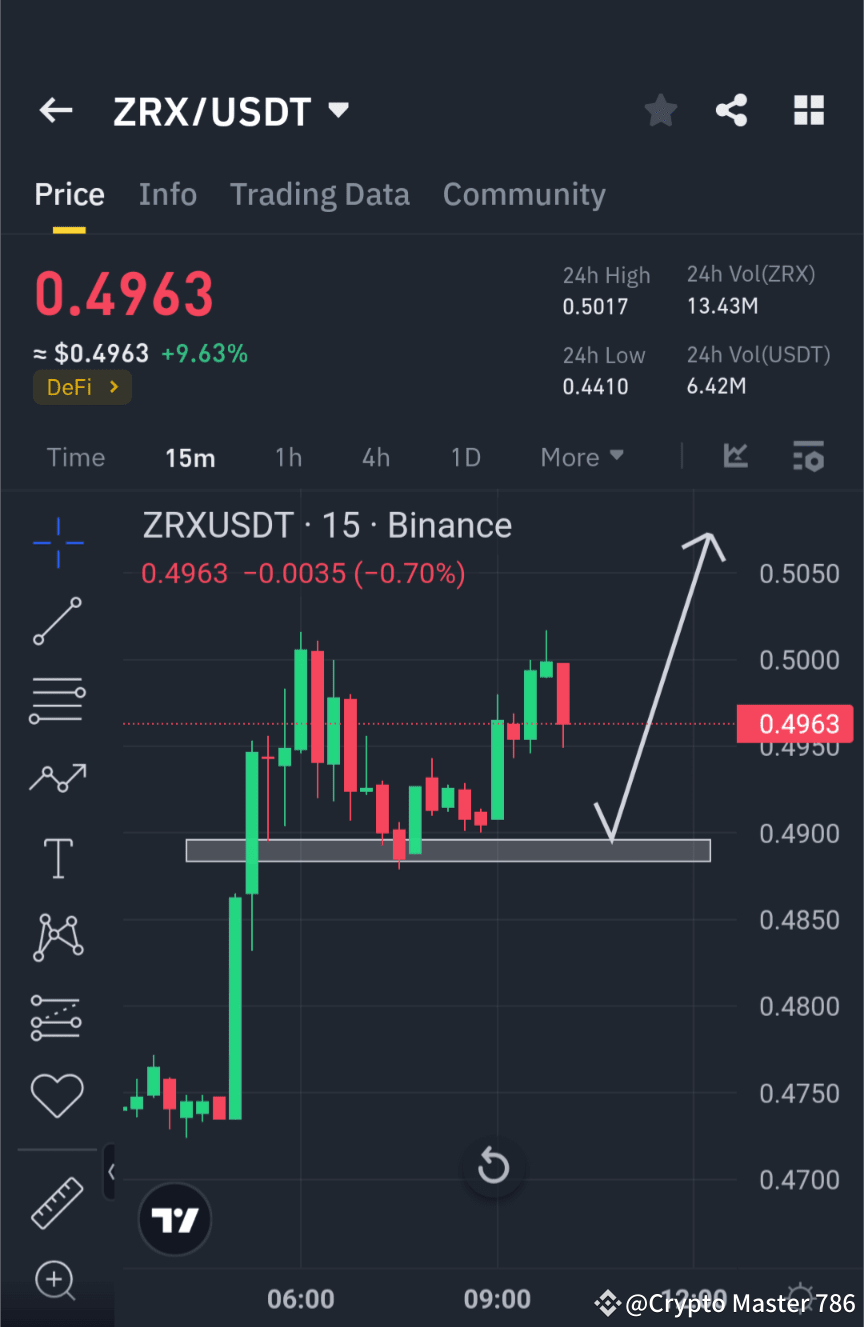
Task: Switch to the Trading Data tab
Action: click(319, 194)
